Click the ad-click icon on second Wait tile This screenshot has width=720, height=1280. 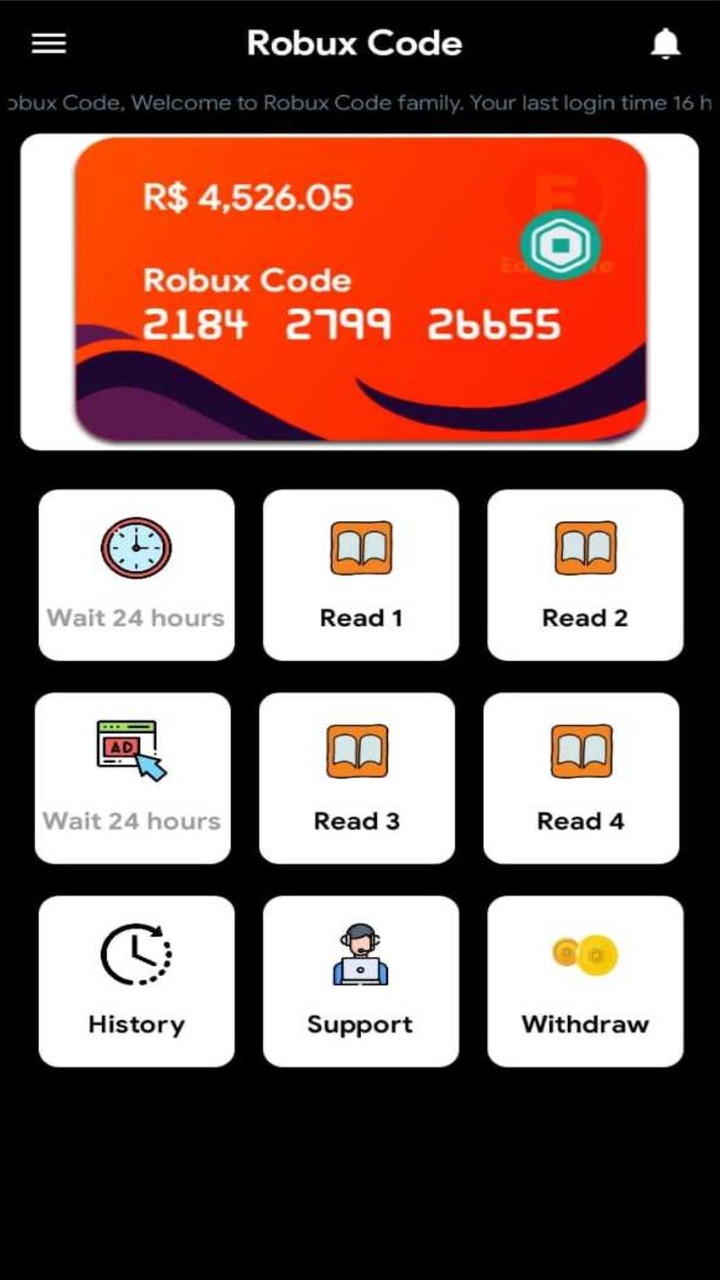(x=131, y=748)
